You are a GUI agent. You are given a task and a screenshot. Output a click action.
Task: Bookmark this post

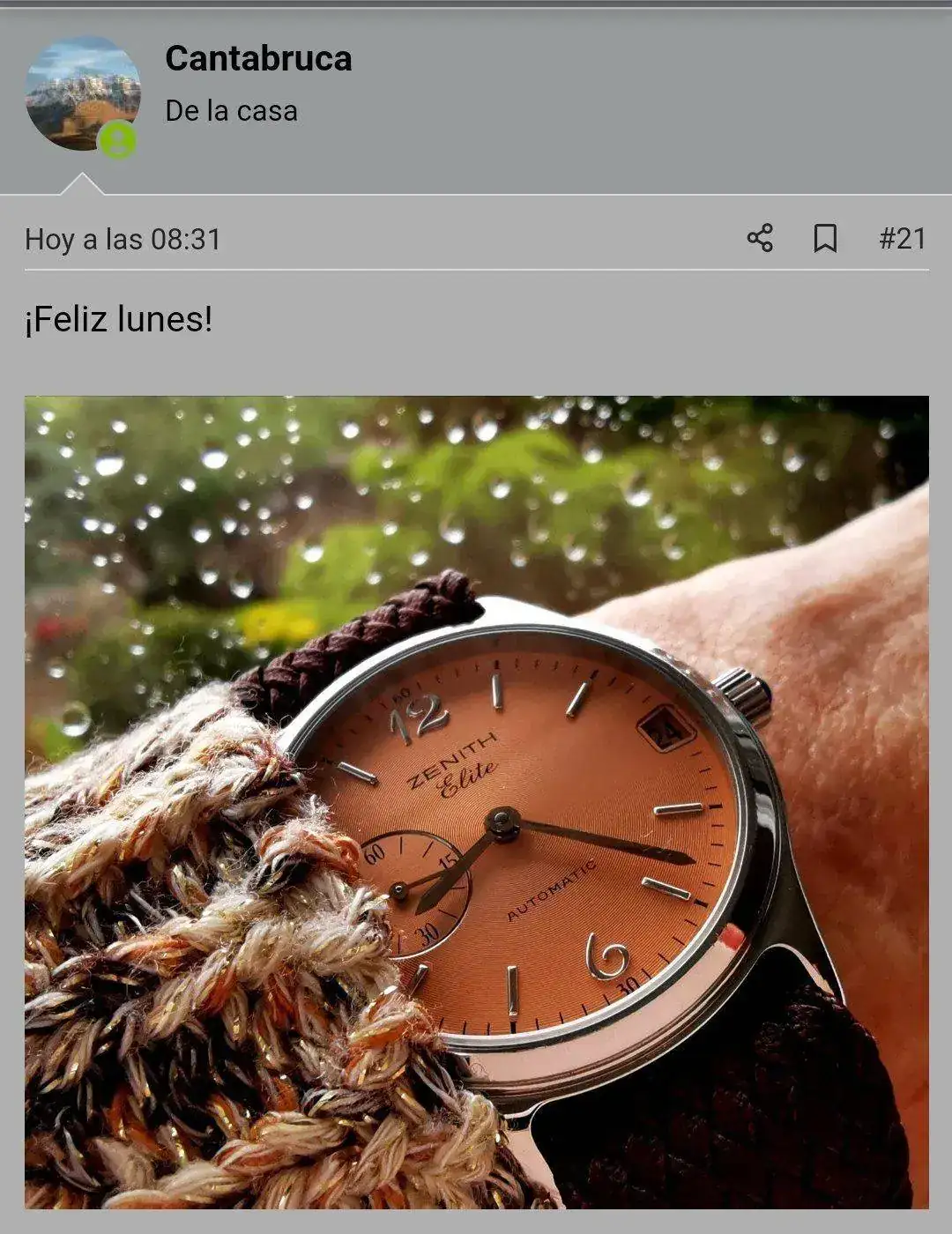pyautogui.click(x=825, y=238)
